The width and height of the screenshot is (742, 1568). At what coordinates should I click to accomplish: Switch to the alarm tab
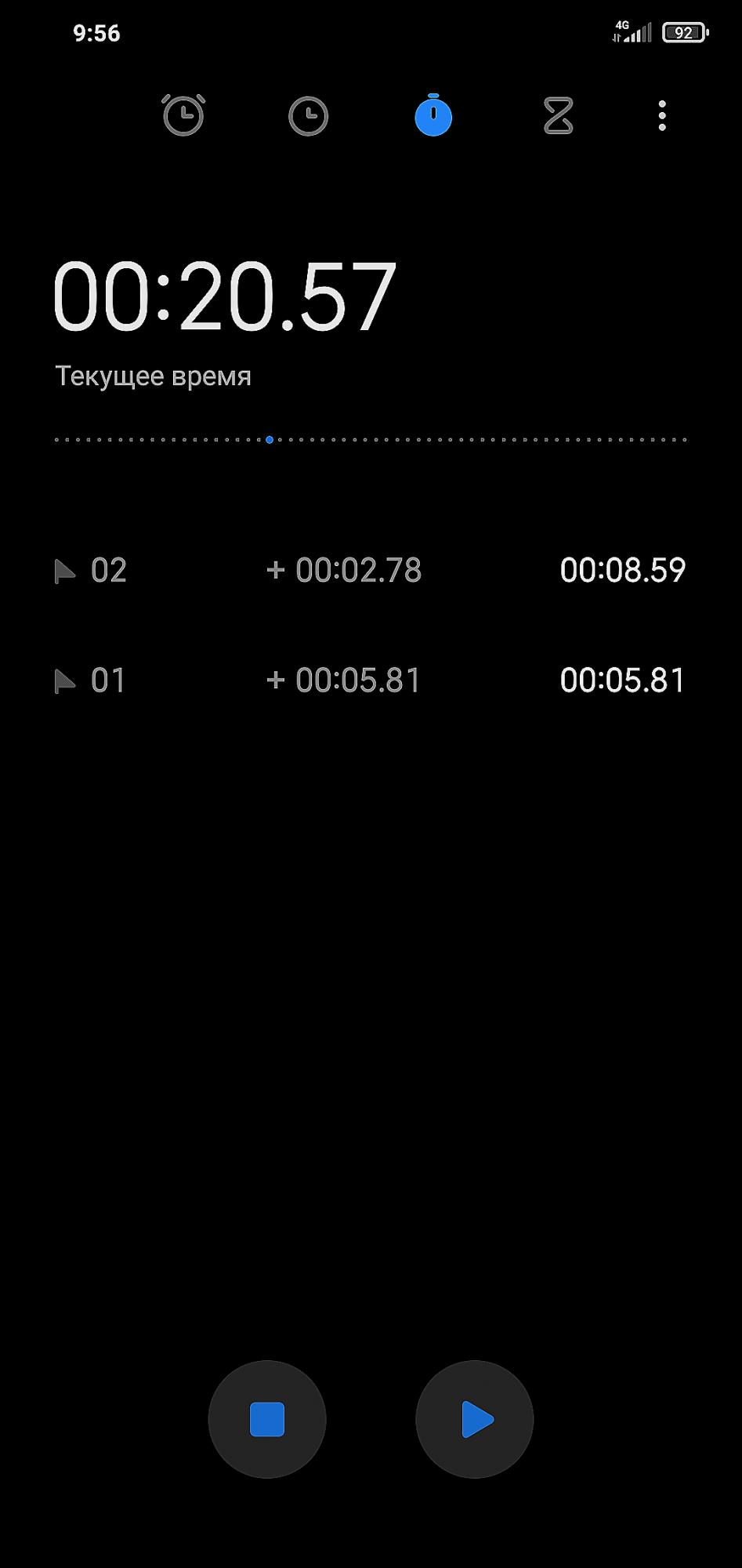click(183, 116)
